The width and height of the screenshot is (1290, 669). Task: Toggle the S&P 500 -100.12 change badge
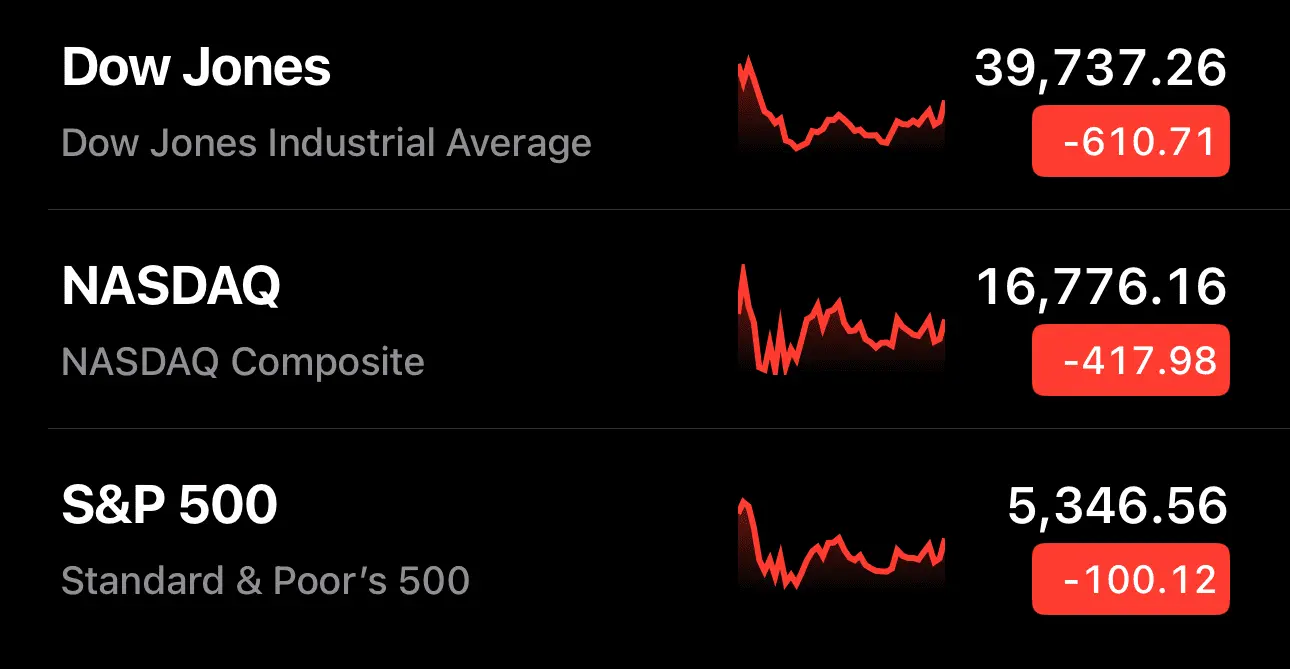[1130, 579]
